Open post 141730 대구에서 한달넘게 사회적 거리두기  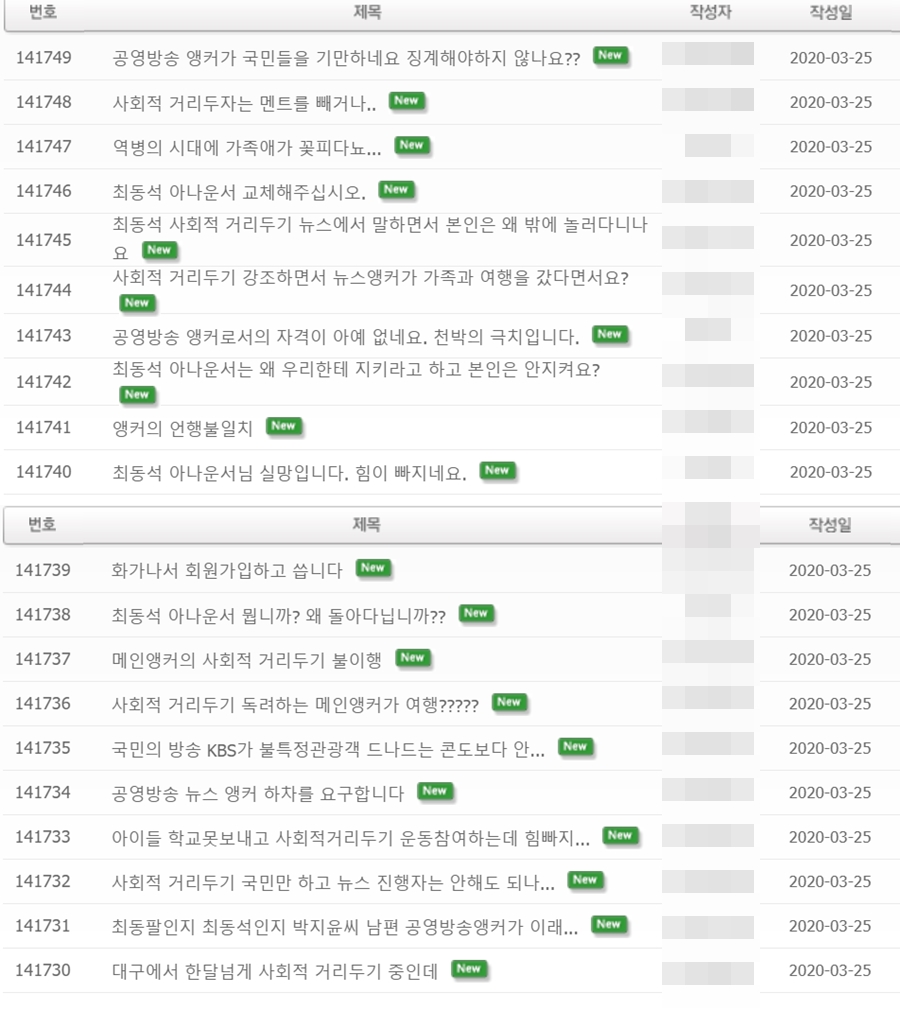pos(274,971)
